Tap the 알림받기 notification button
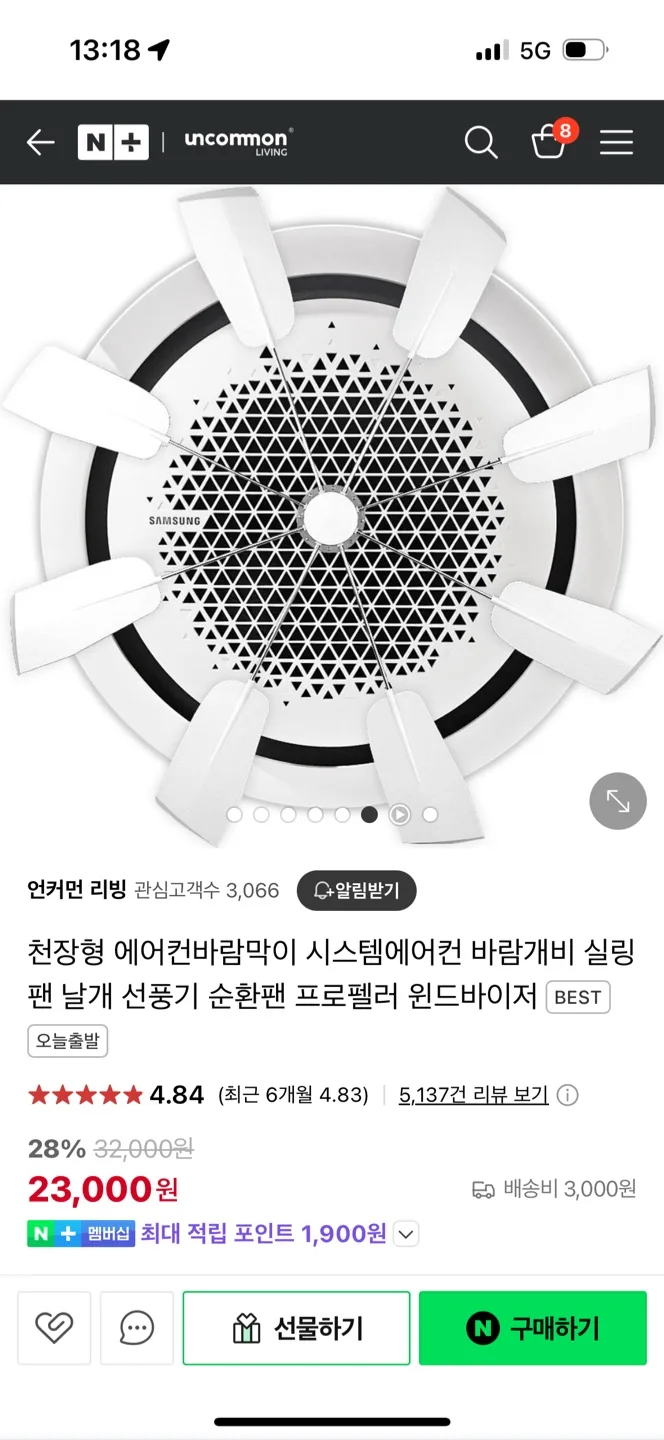Image resolution: width=664 pixels, height=1440 pixels. pos(356,890)
